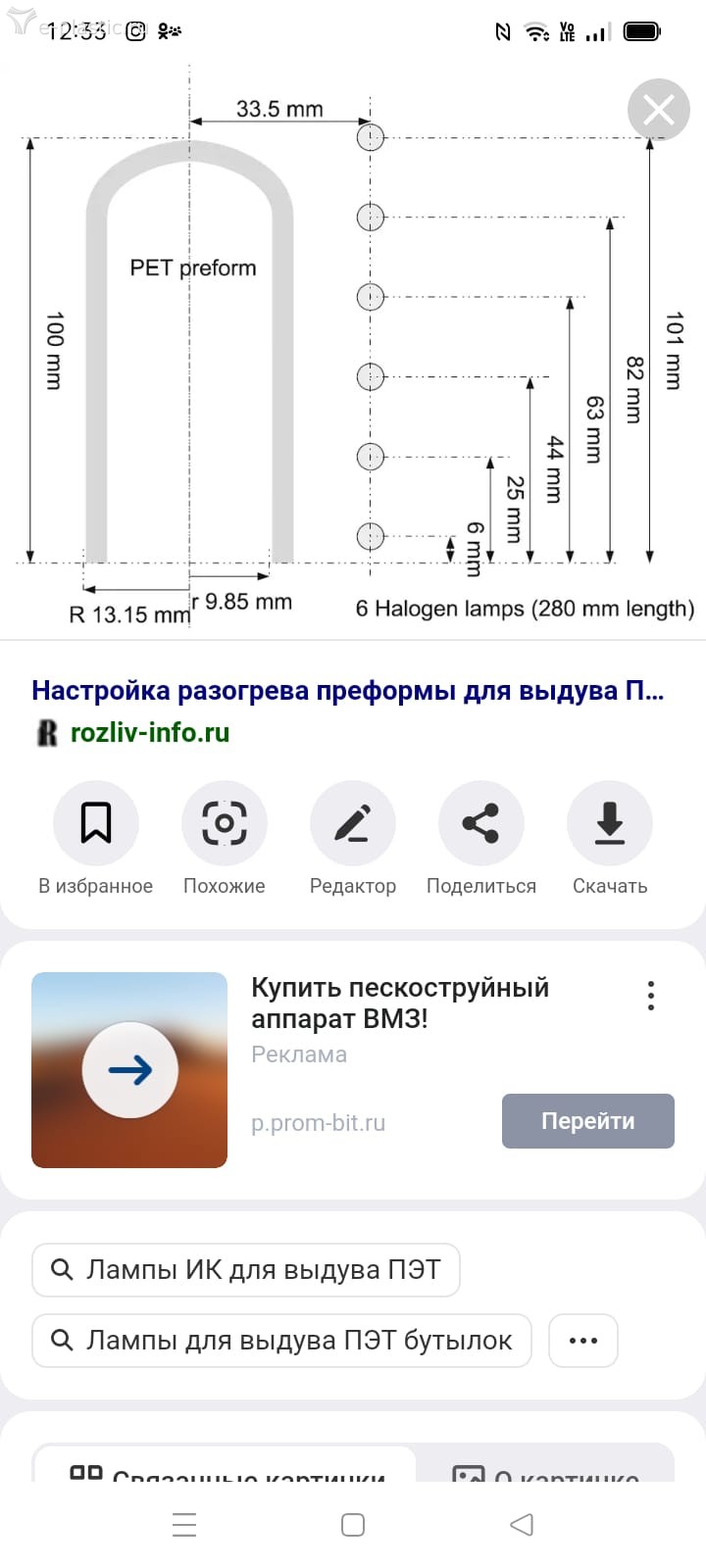
Task: Show more search suggestions
Action: point(583,1340)
